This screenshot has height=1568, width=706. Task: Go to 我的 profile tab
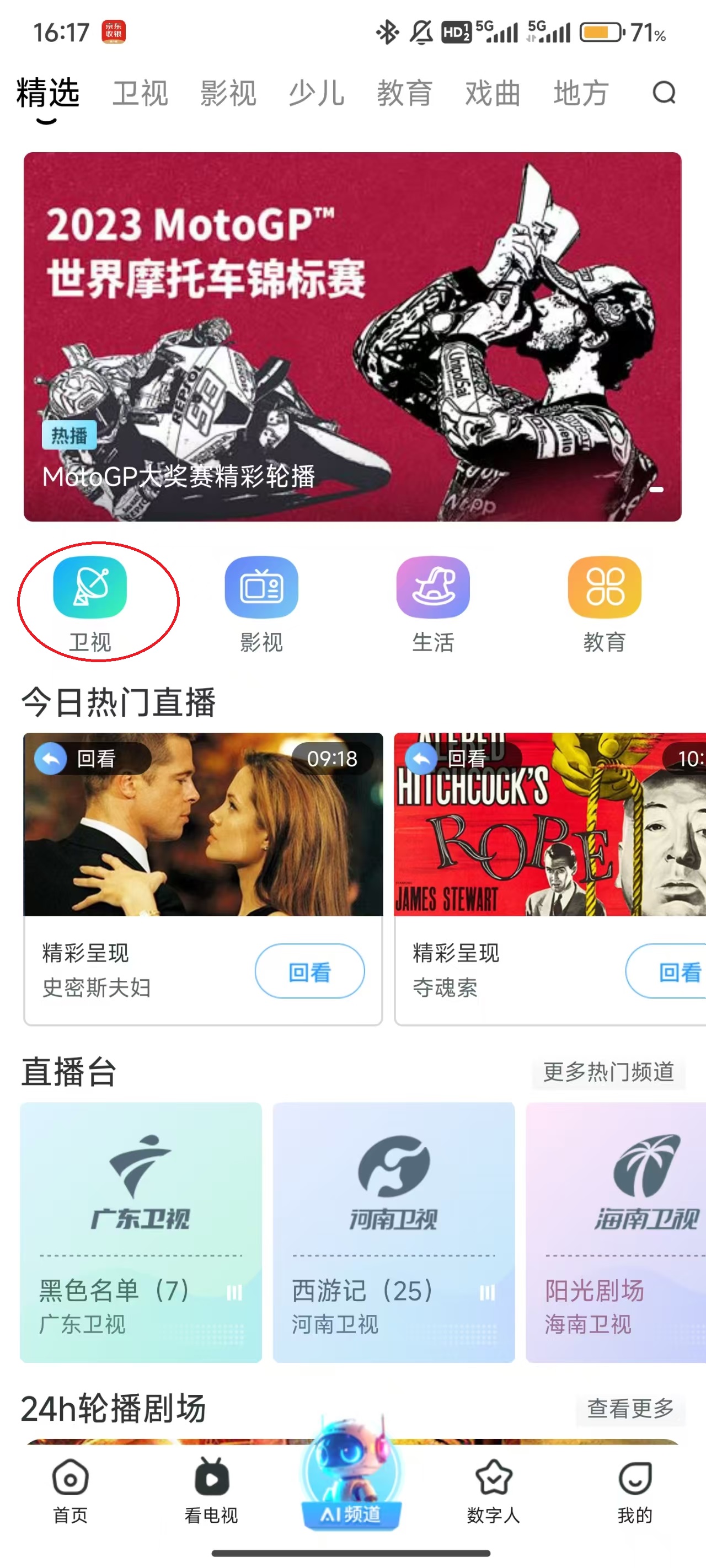click(x=635, y=1490)
